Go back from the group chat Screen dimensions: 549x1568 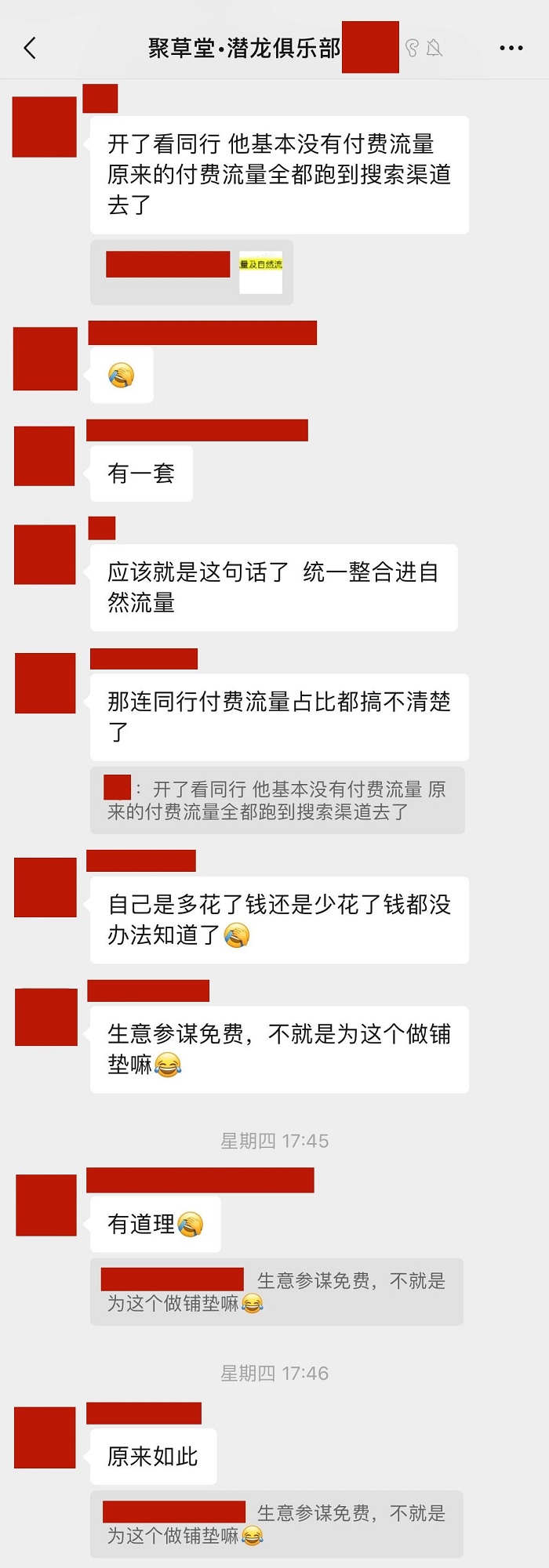[x=30, y=49]
